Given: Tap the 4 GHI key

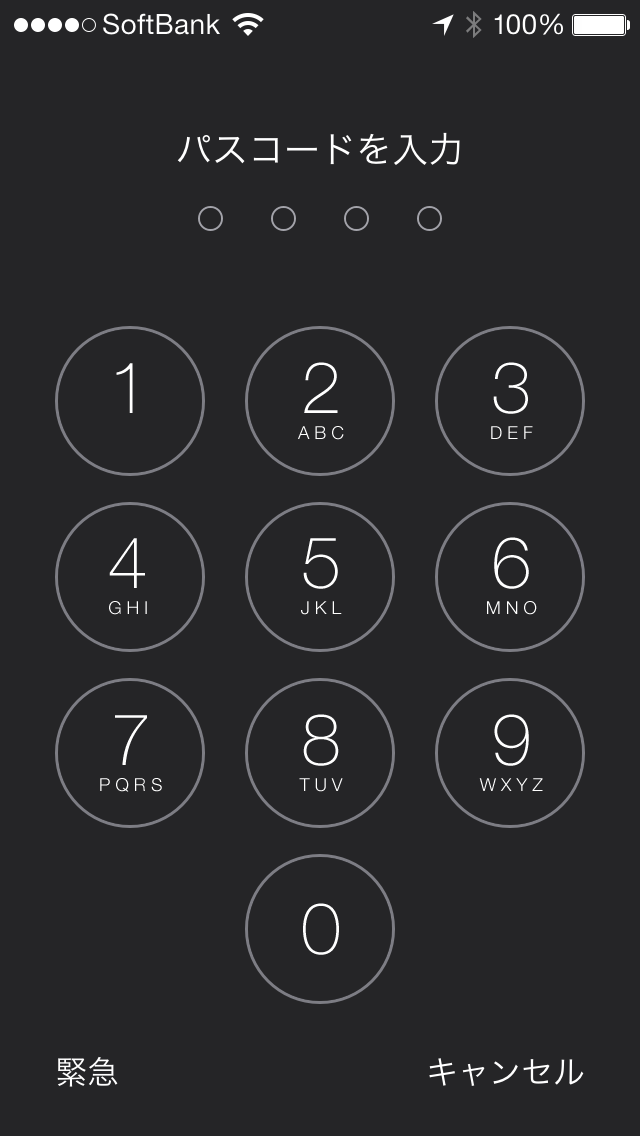Looking at the screenshot, I should [x=130, y=577].
